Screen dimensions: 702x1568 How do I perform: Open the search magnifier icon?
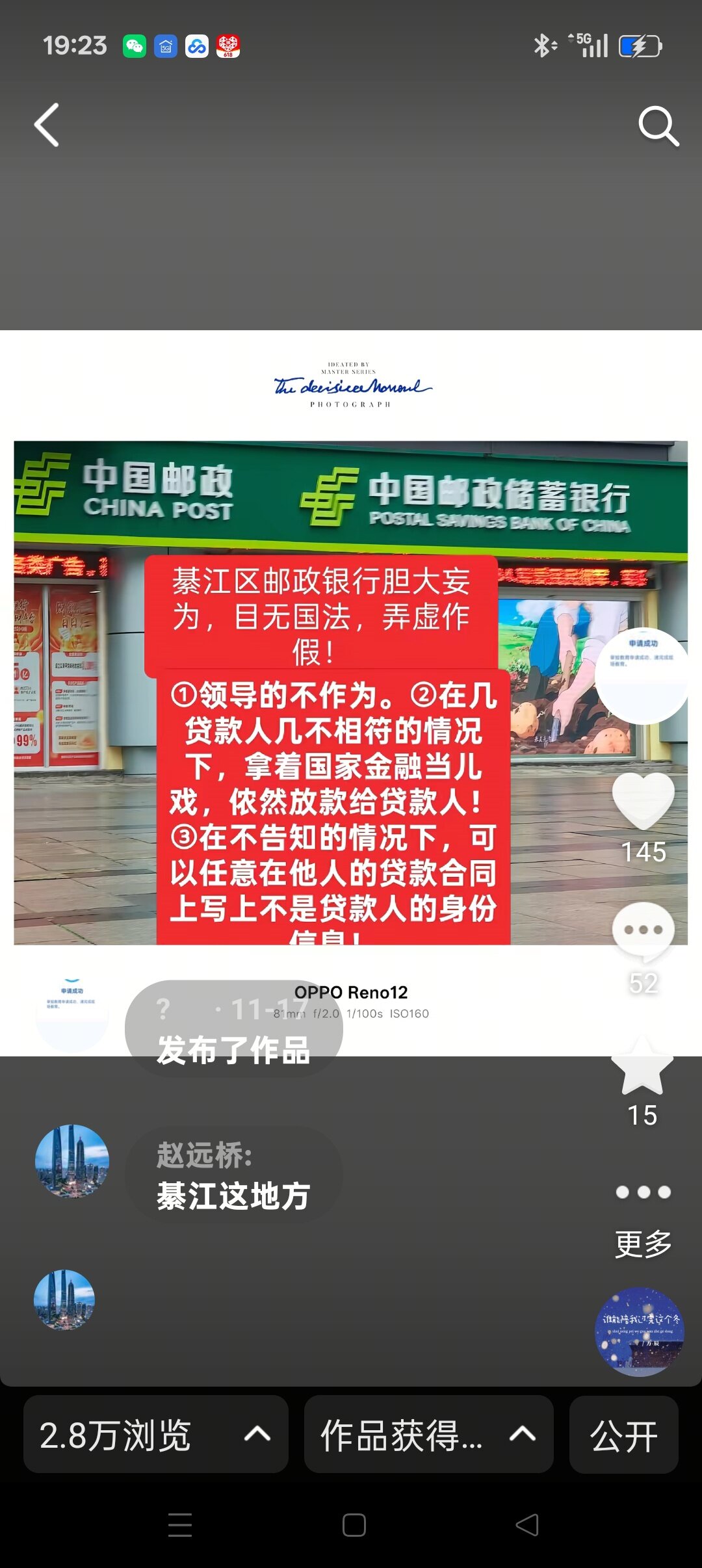click(x=658, y=126)
